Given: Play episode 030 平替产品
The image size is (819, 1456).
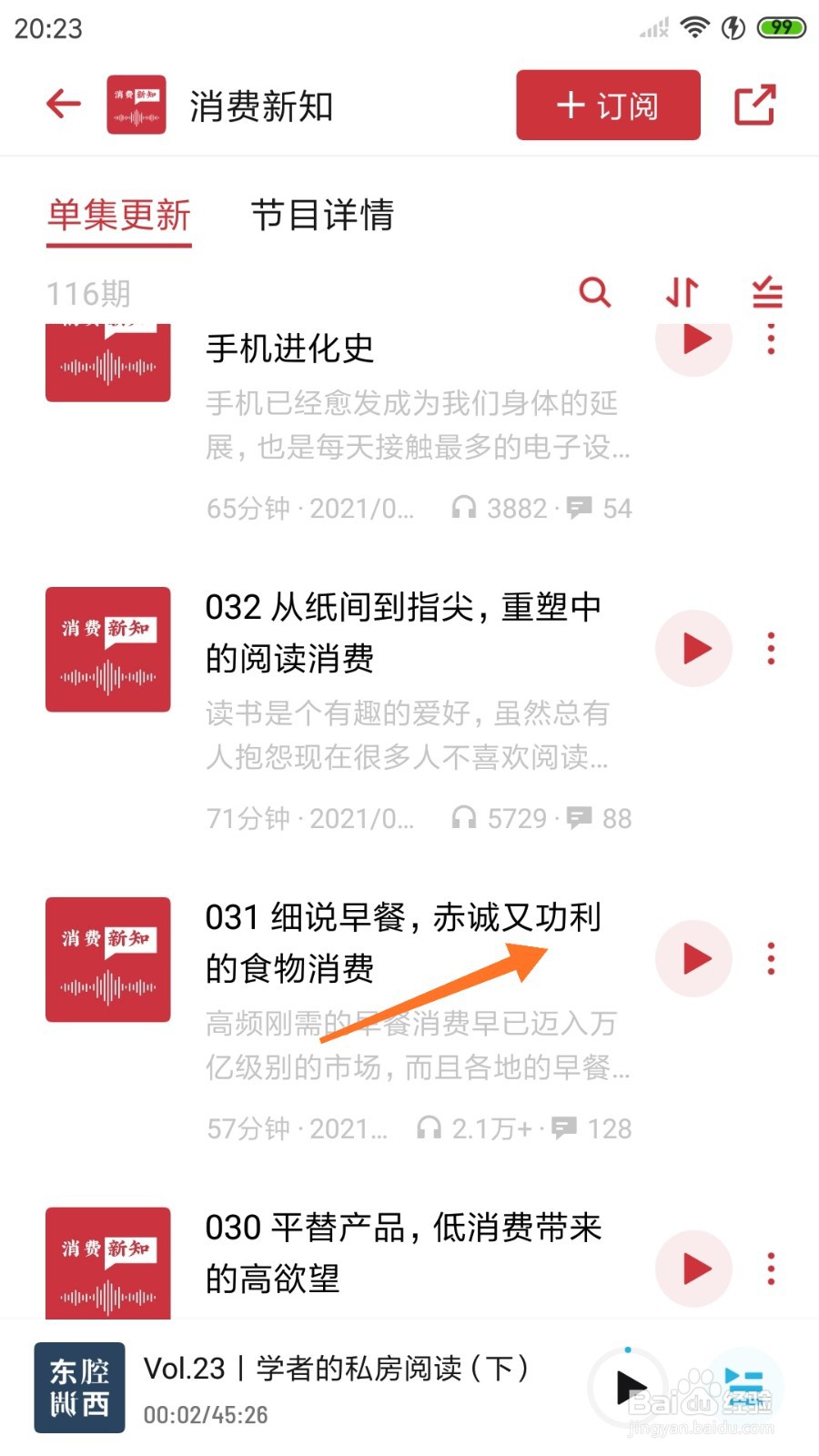Looking at the screenshot, I should point(694,1269).
